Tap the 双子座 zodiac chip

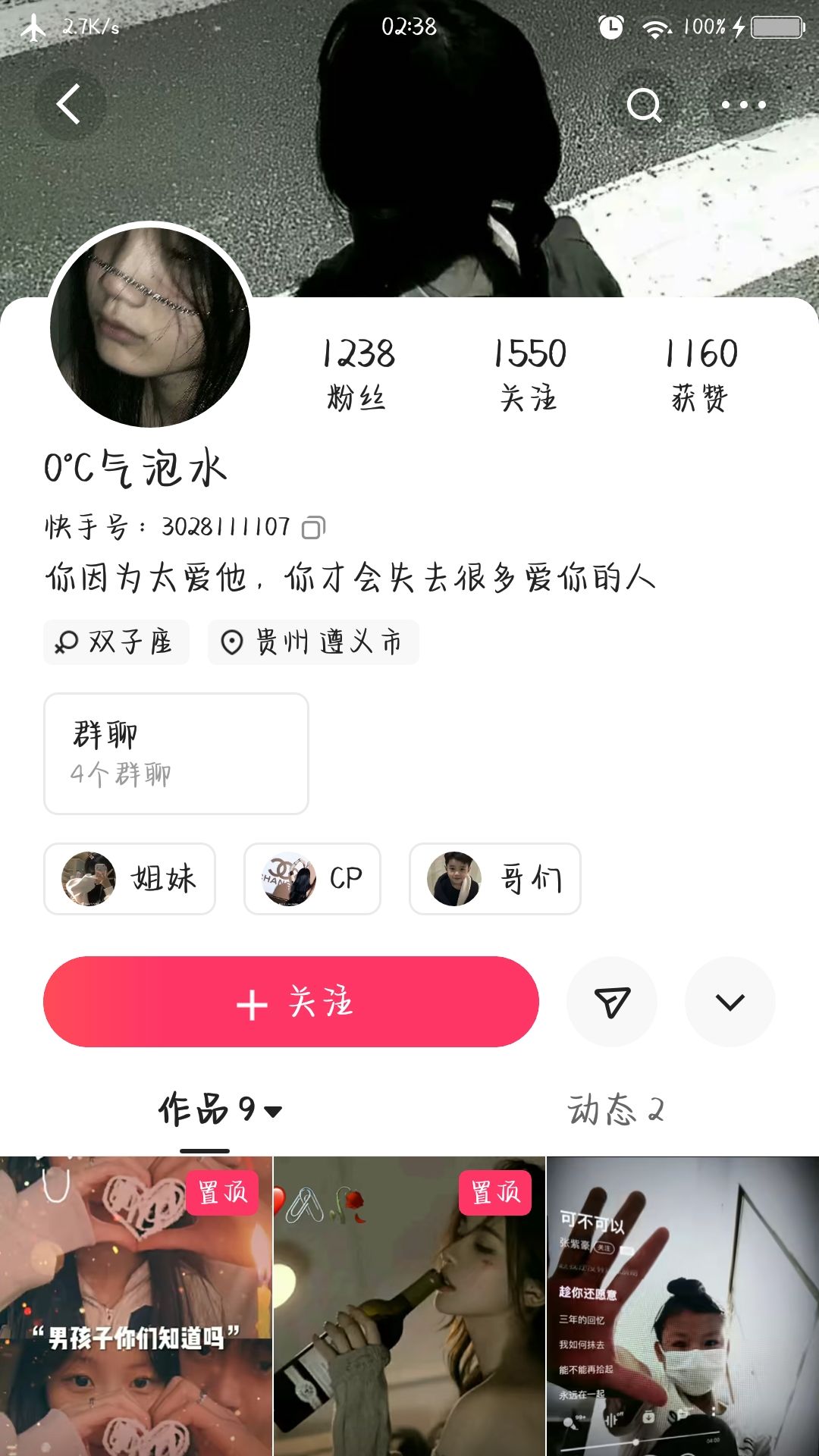(x=116, y=642)
